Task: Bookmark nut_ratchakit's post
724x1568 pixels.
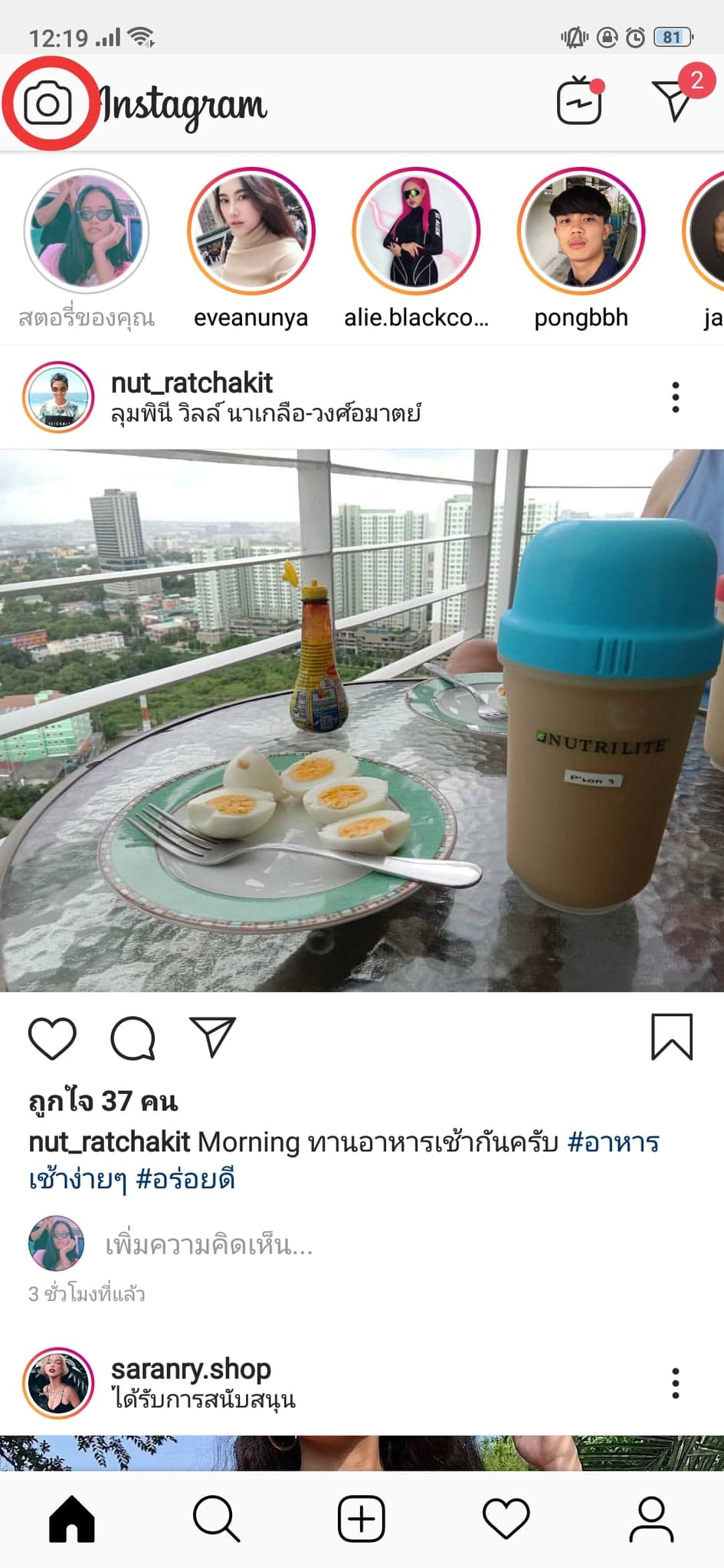Action: coord(672,1037)
